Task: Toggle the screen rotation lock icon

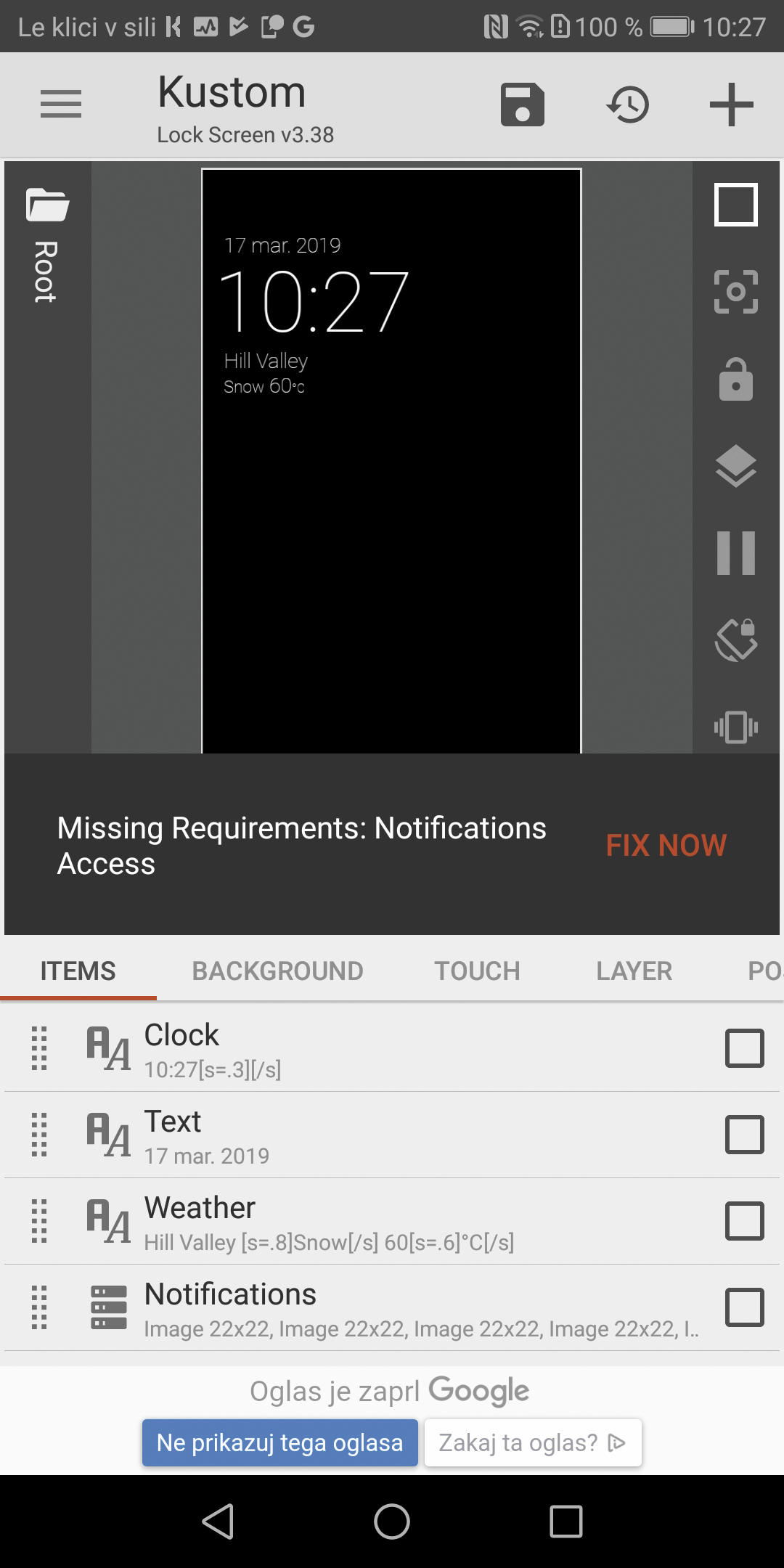Action: (x=735, y=640)
